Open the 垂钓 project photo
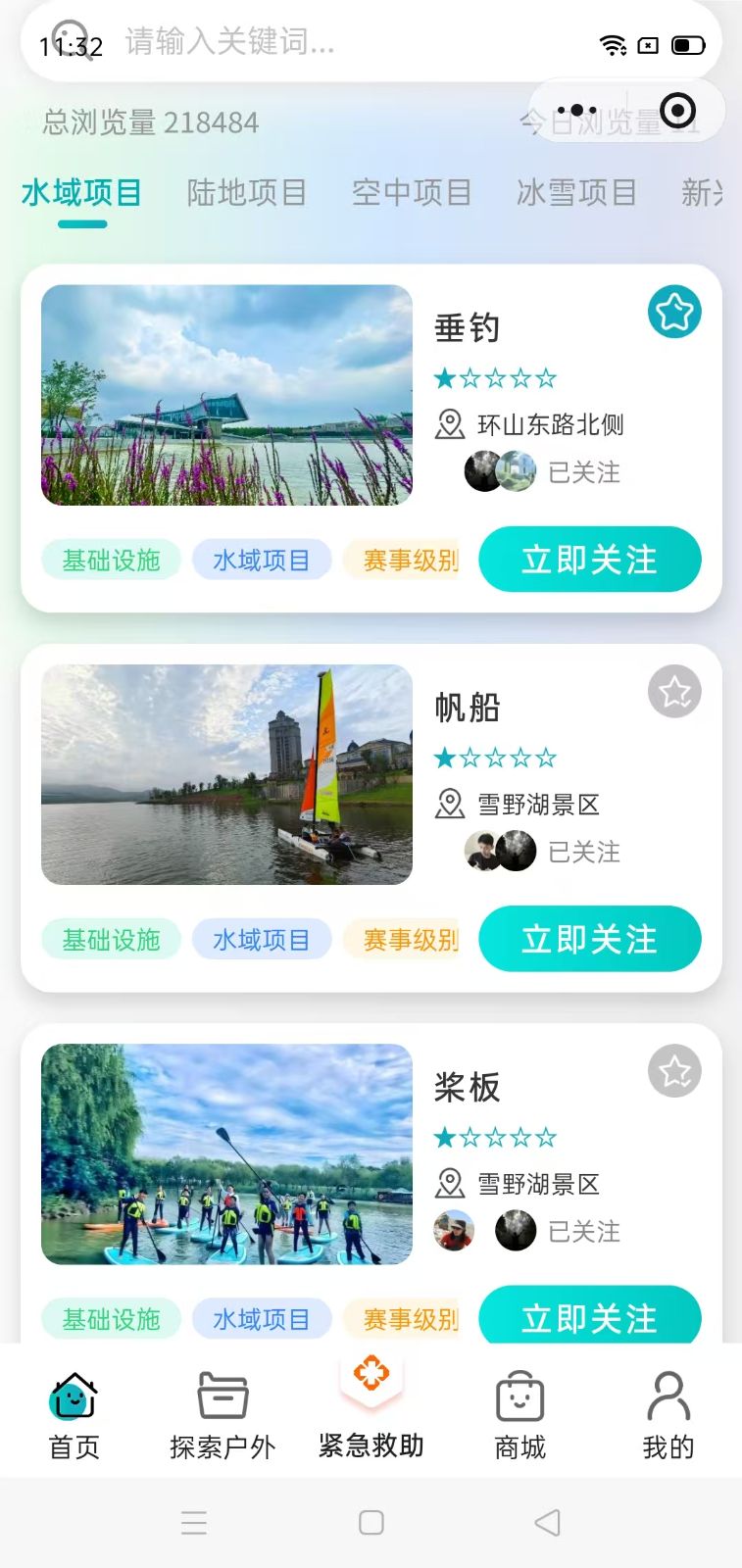Viewport: 742px width, 1568px height. pos(226,395)
